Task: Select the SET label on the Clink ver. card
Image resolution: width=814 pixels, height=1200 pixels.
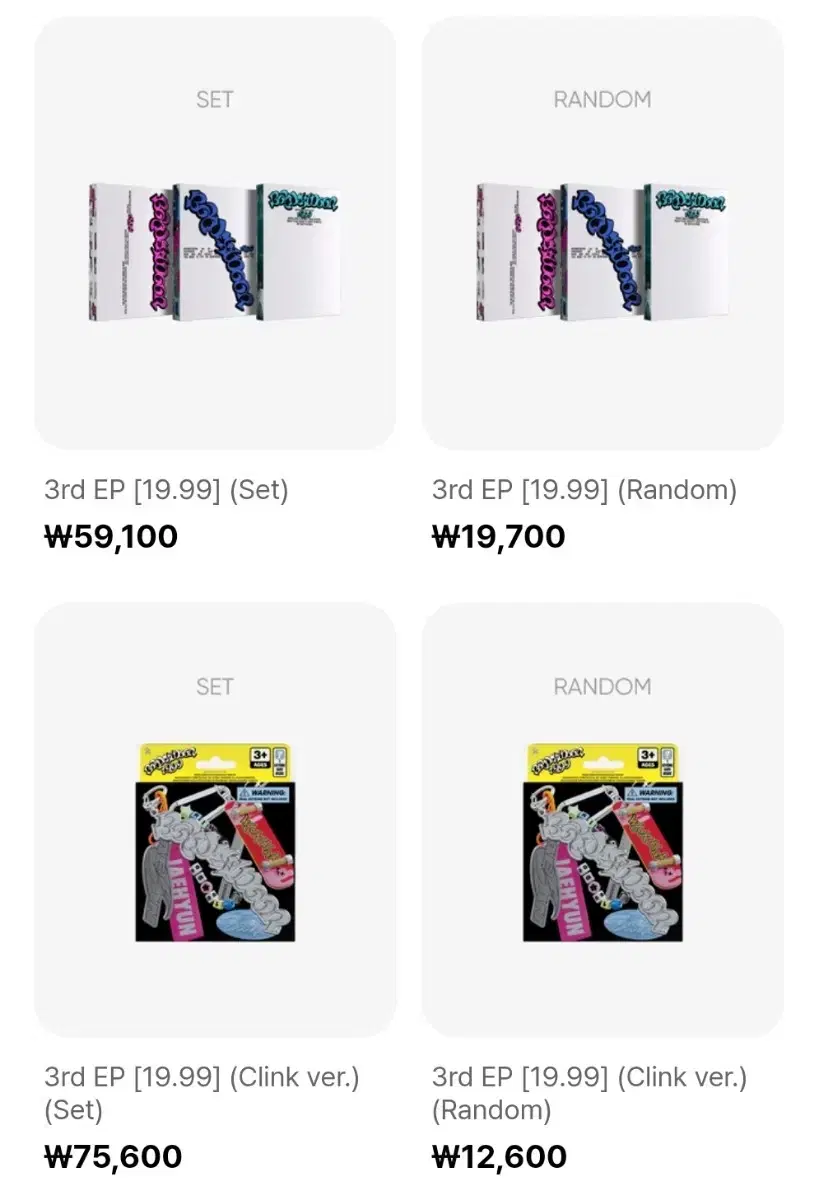Action: (x=216, y=687)
